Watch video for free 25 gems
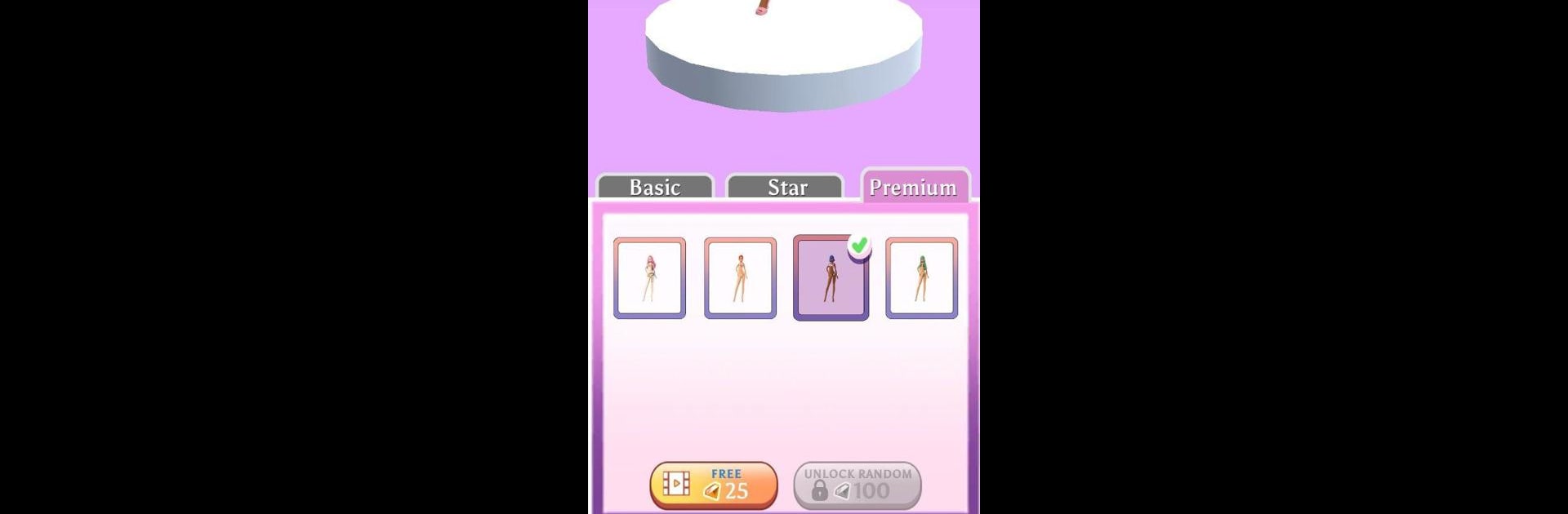This screenshot has width=1568, height=514. (x=714, y=485)
